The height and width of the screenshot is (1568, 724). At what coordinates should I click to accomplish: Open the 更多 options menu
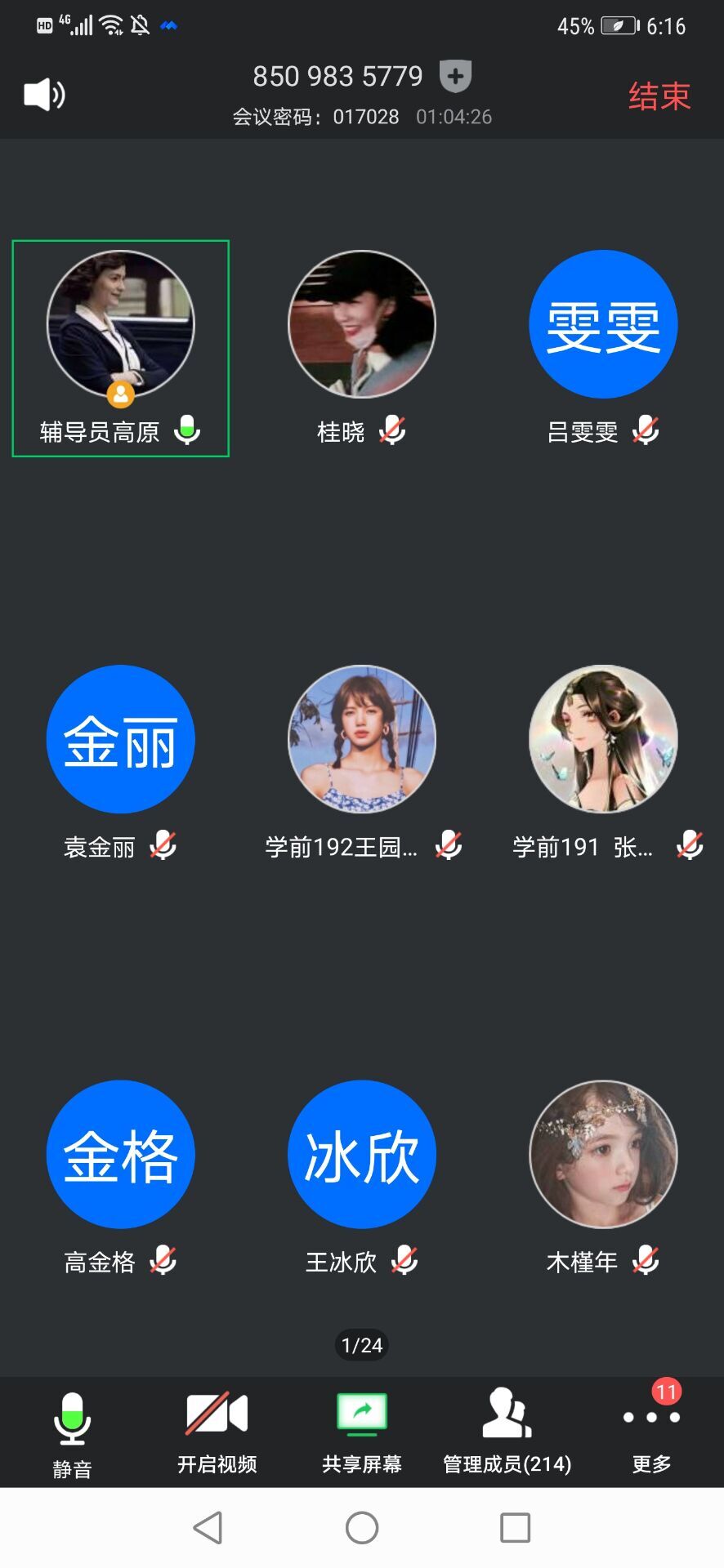651,1434
